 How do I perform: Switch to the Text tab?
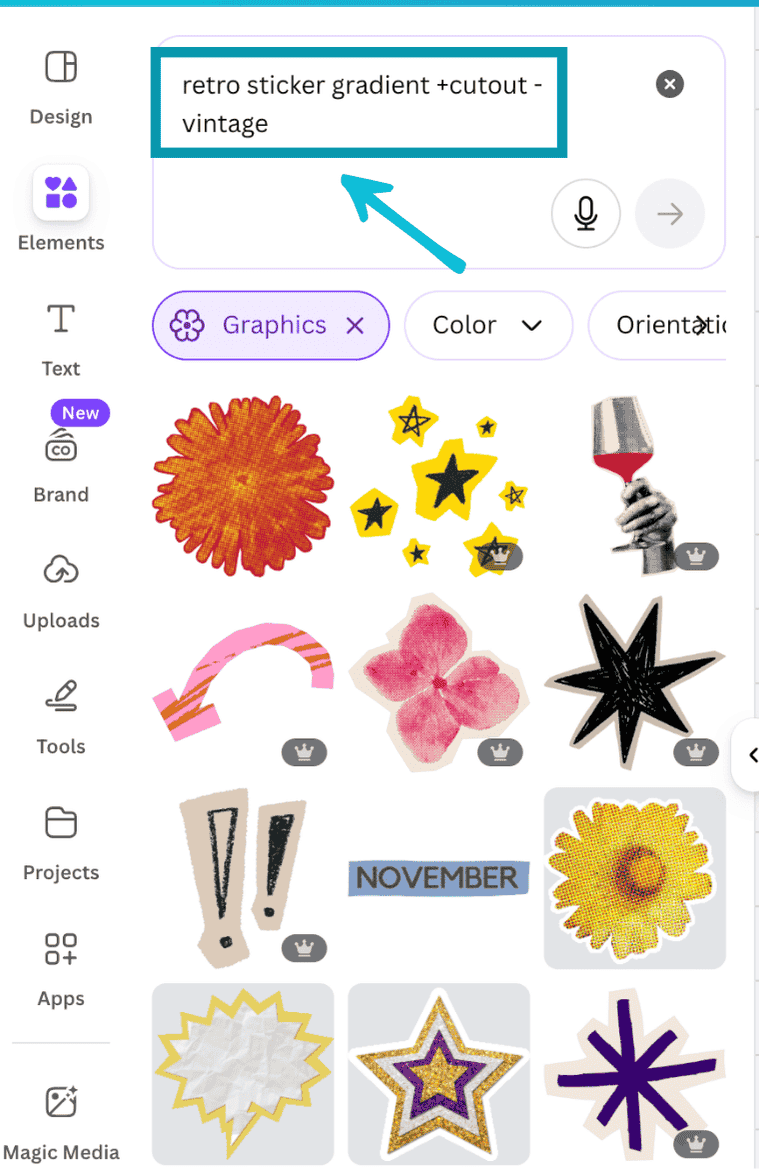click(61, 340)
